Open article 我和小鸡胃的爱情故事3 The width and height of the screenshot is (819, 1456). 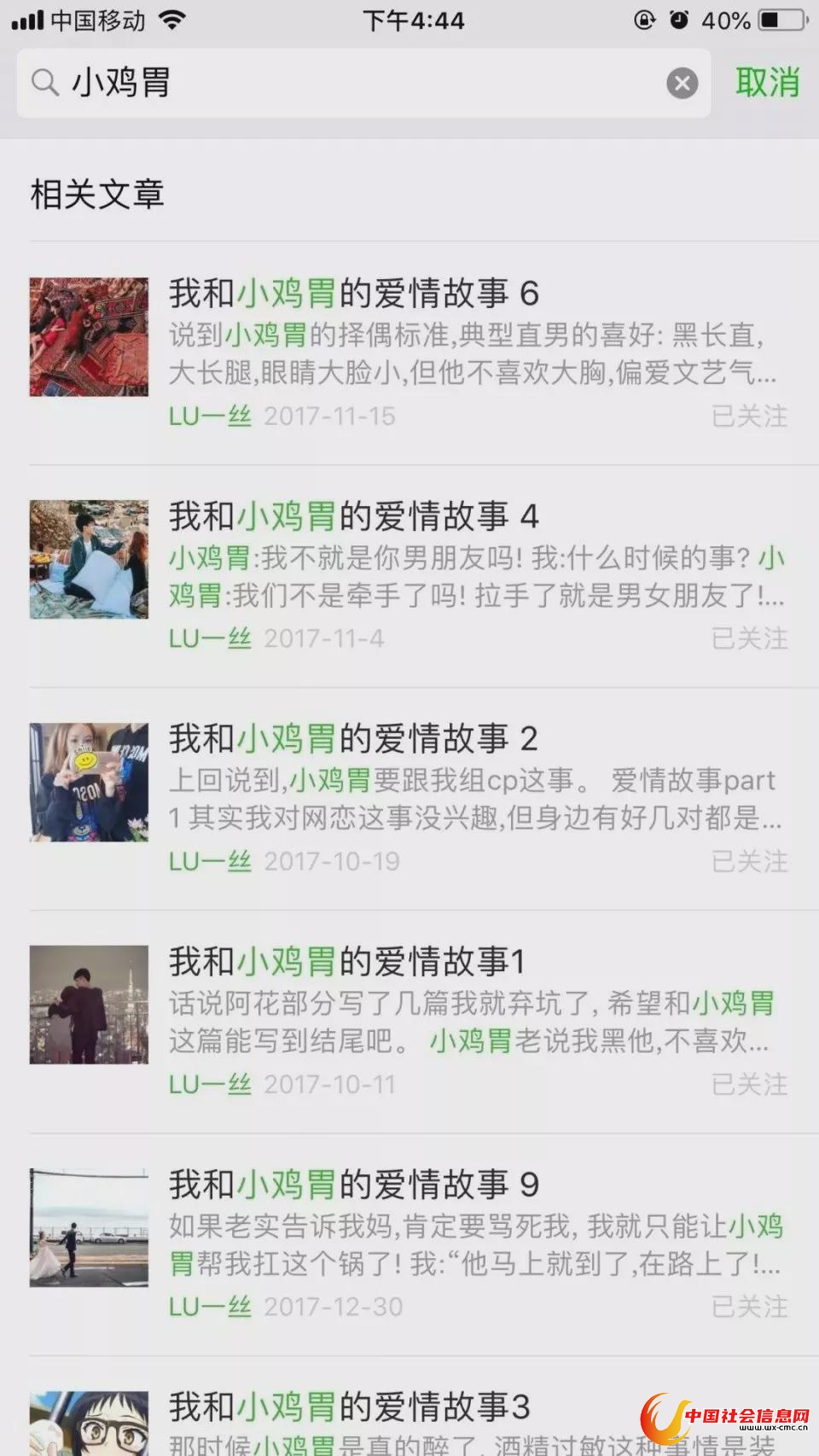[349, 1406]
